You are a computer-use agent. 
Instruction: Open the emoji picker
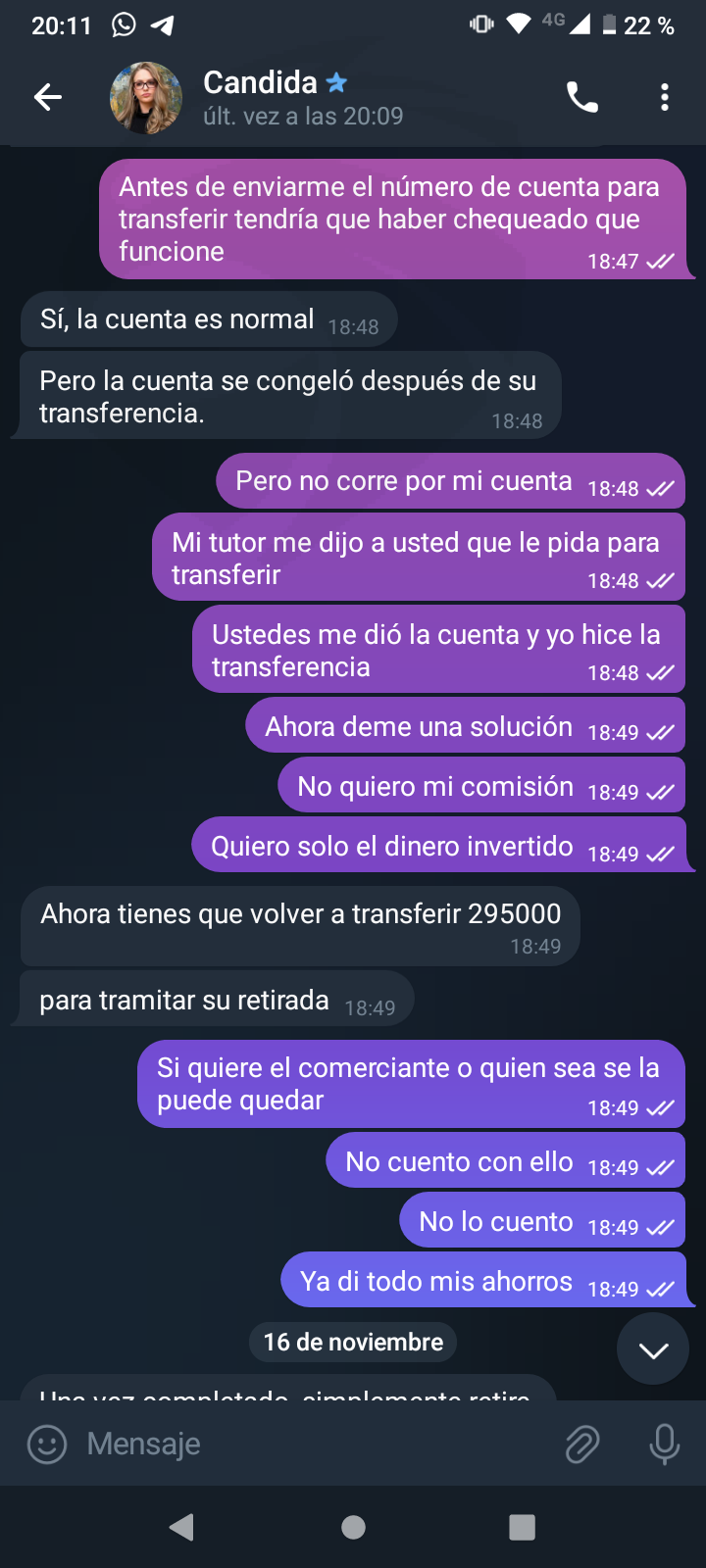coord(47,1444)
